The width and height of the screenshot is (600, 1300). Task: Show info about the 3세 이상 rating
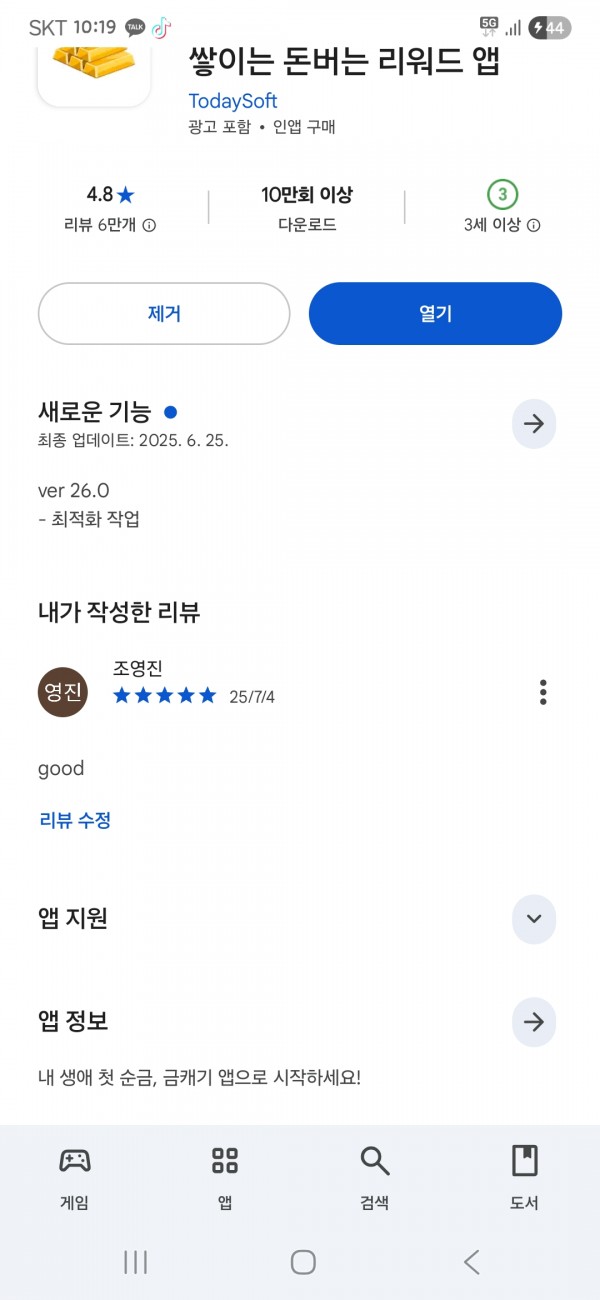(x=533, y=226)
